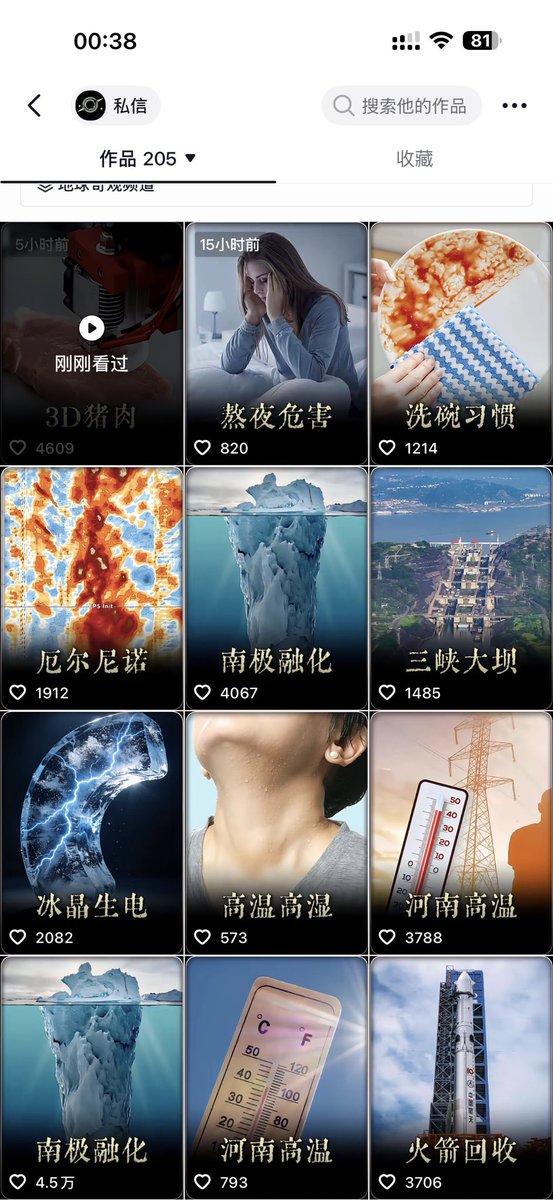Expand the 作品 205 sort dropdown

148,158
